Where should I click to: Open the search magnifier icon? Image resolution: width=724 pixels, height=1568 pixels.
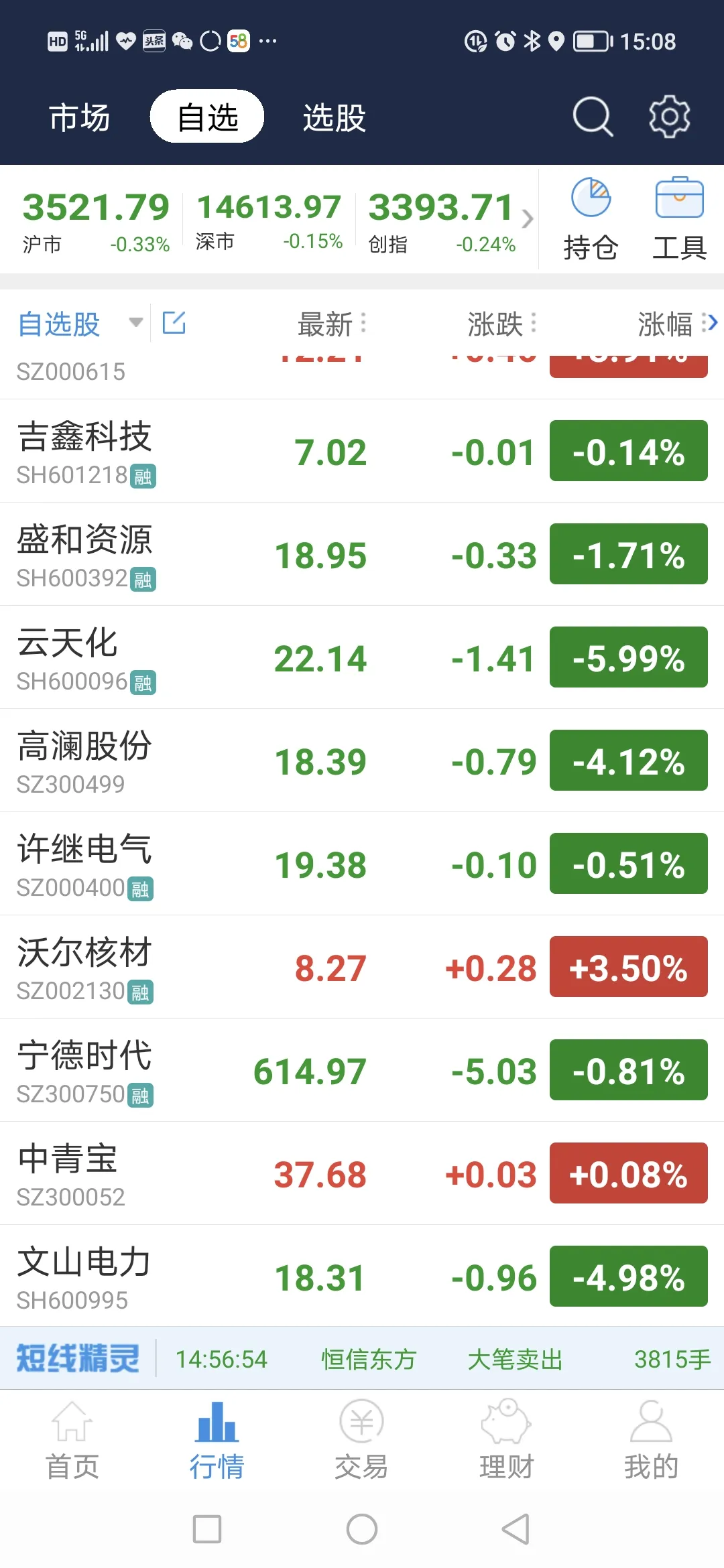tap(593, 117)
